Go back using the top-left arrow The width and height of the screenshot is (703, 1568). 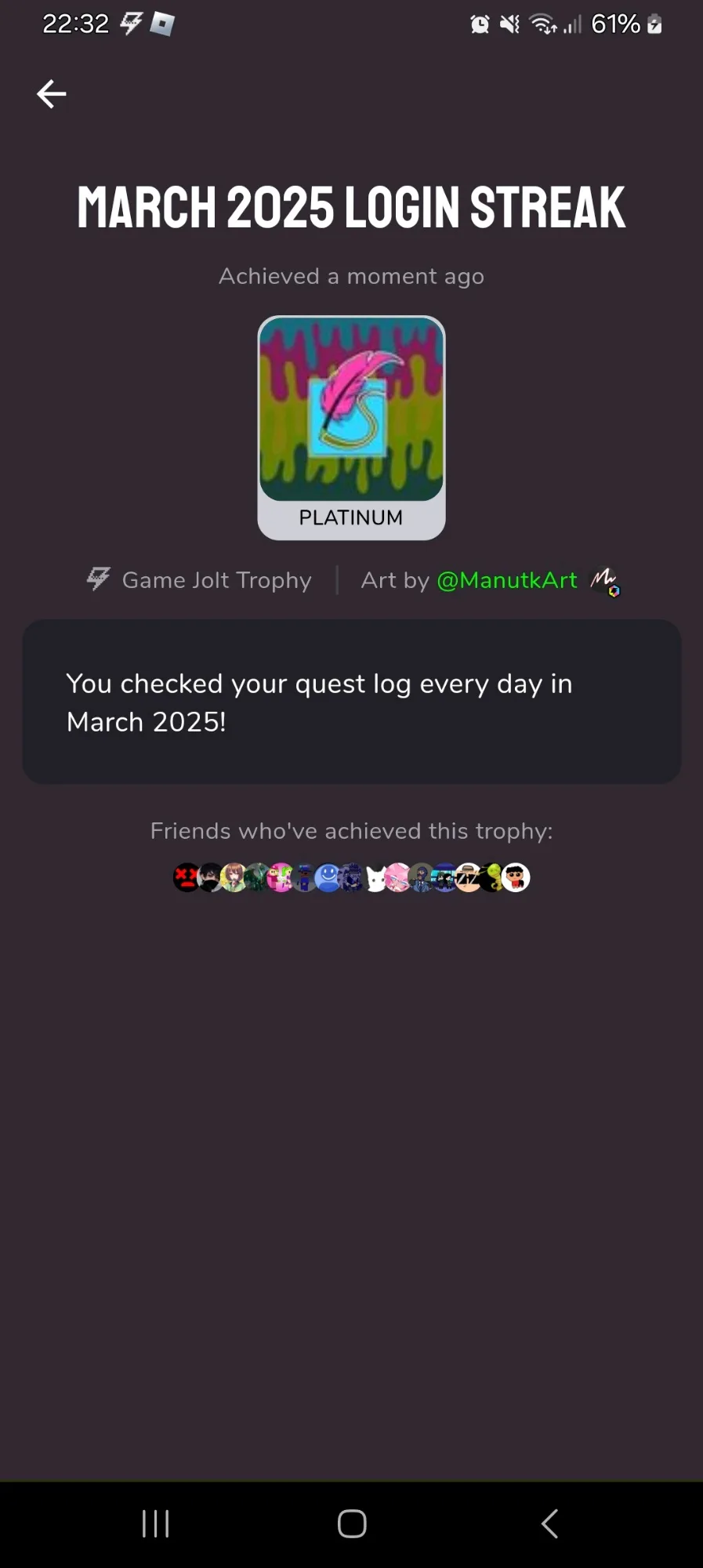[52, 94]
